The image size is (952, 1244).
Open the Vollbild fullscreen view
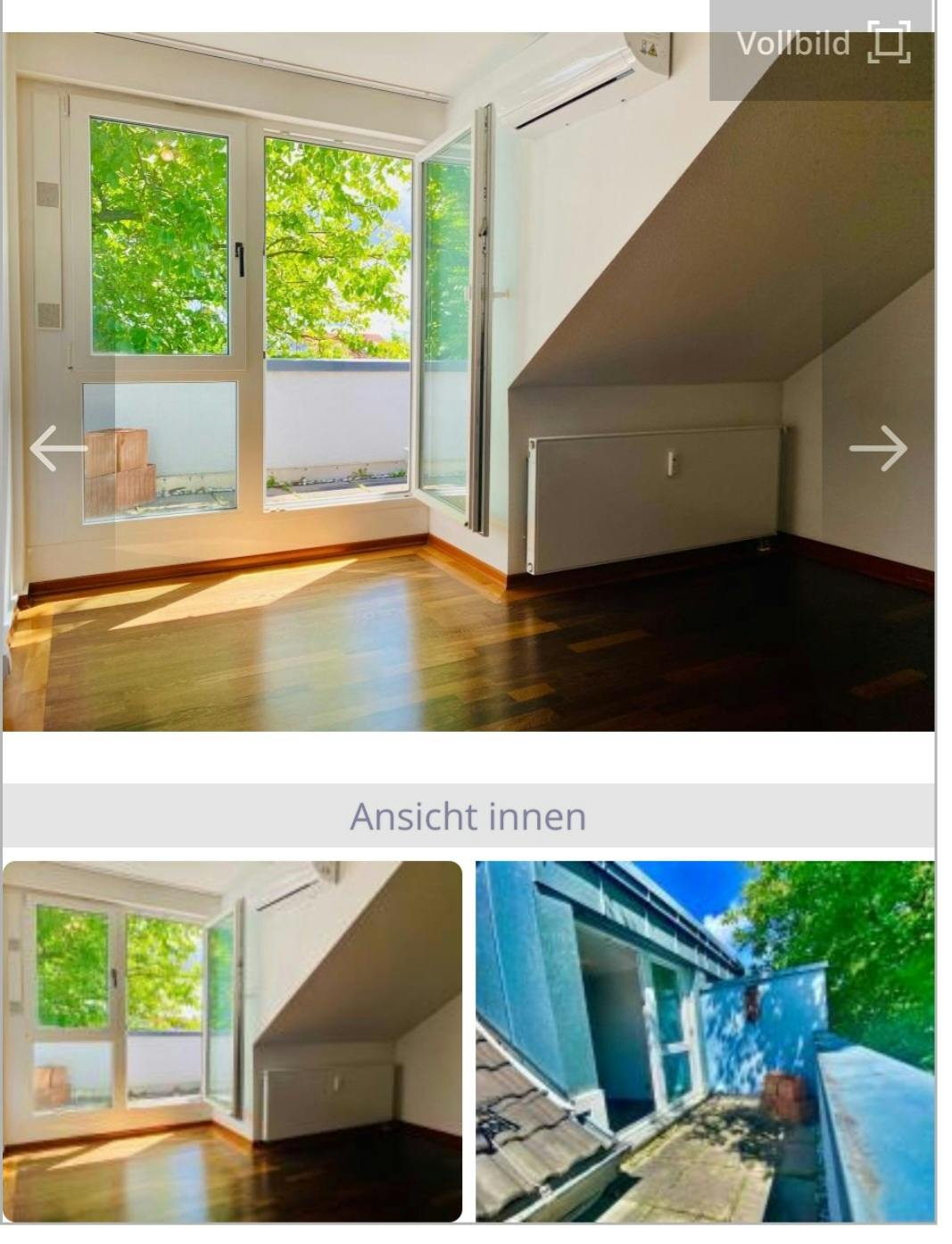tap(822, 44)
